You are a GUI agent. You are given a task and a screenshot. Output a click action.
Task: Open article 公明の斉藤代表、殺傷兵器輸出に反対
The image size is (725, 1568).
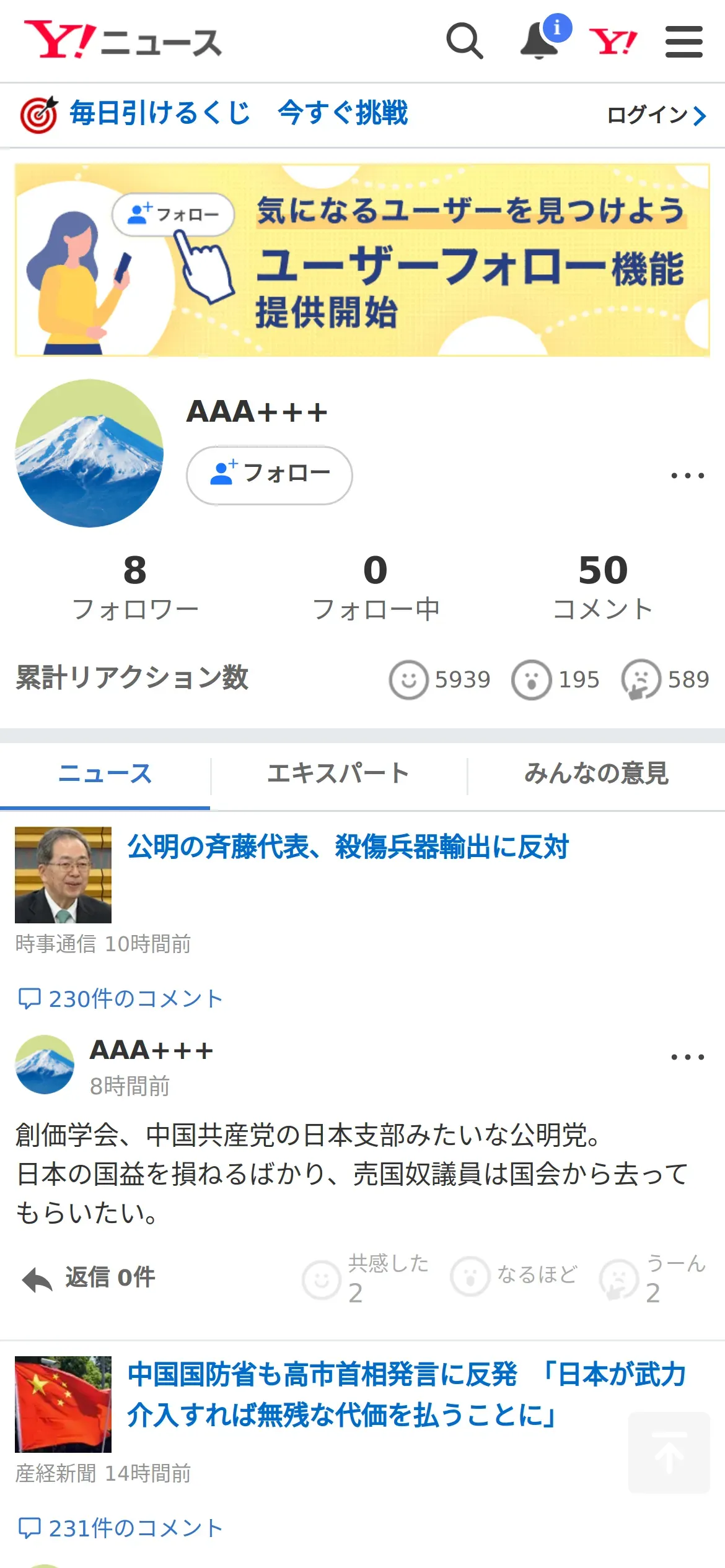coord(348,847)
